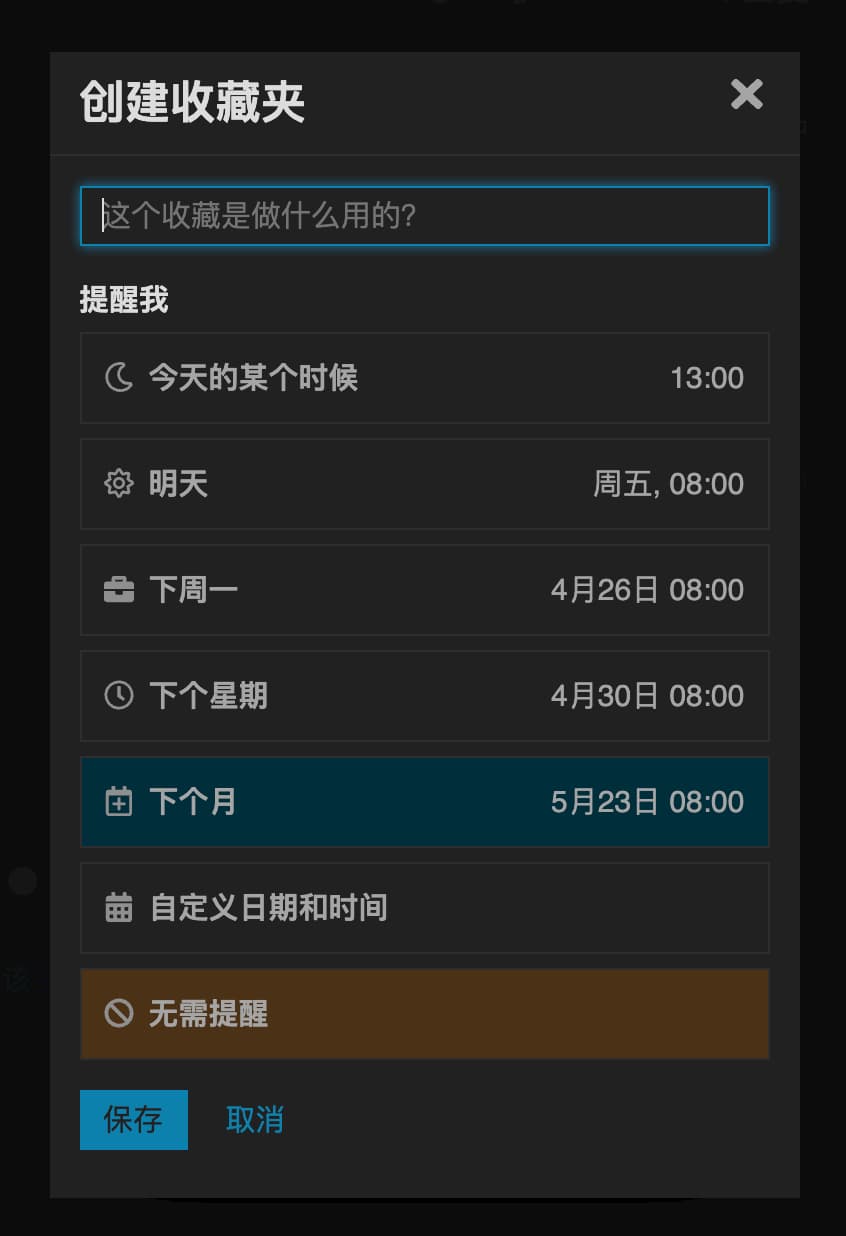This screenshot has height=1236, width=846.
Task: Select 今天的某个时候 reminder at 13:00
Action: (424, 378)
